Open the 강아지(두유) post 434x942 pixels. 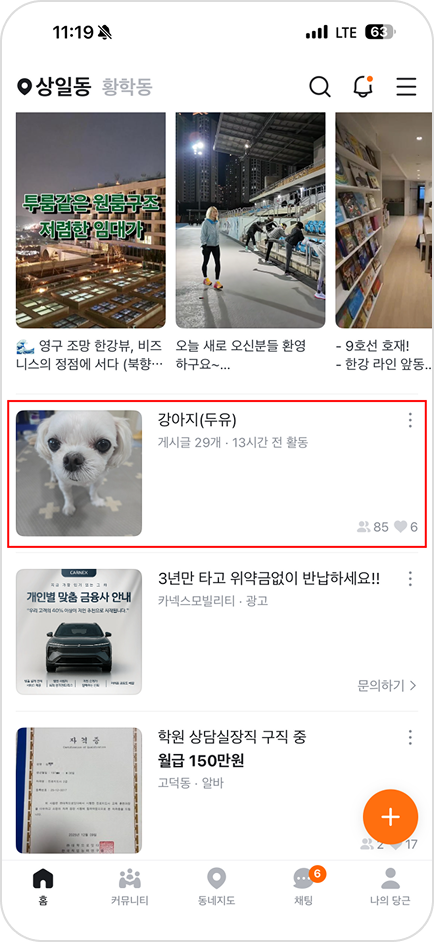tap(217, 473)
